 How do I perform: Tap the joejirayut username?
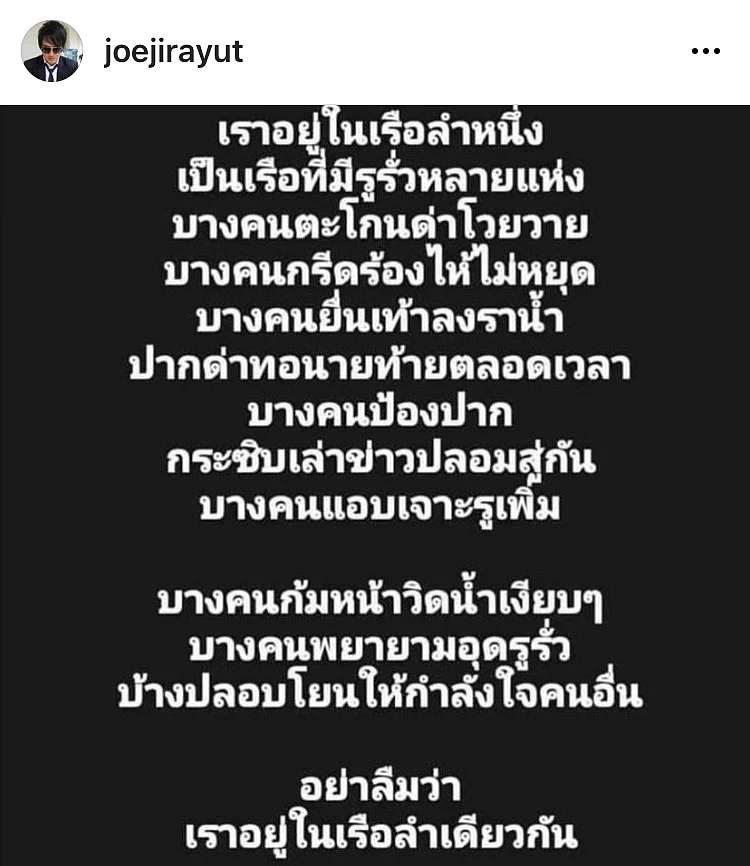click(173, 52)
